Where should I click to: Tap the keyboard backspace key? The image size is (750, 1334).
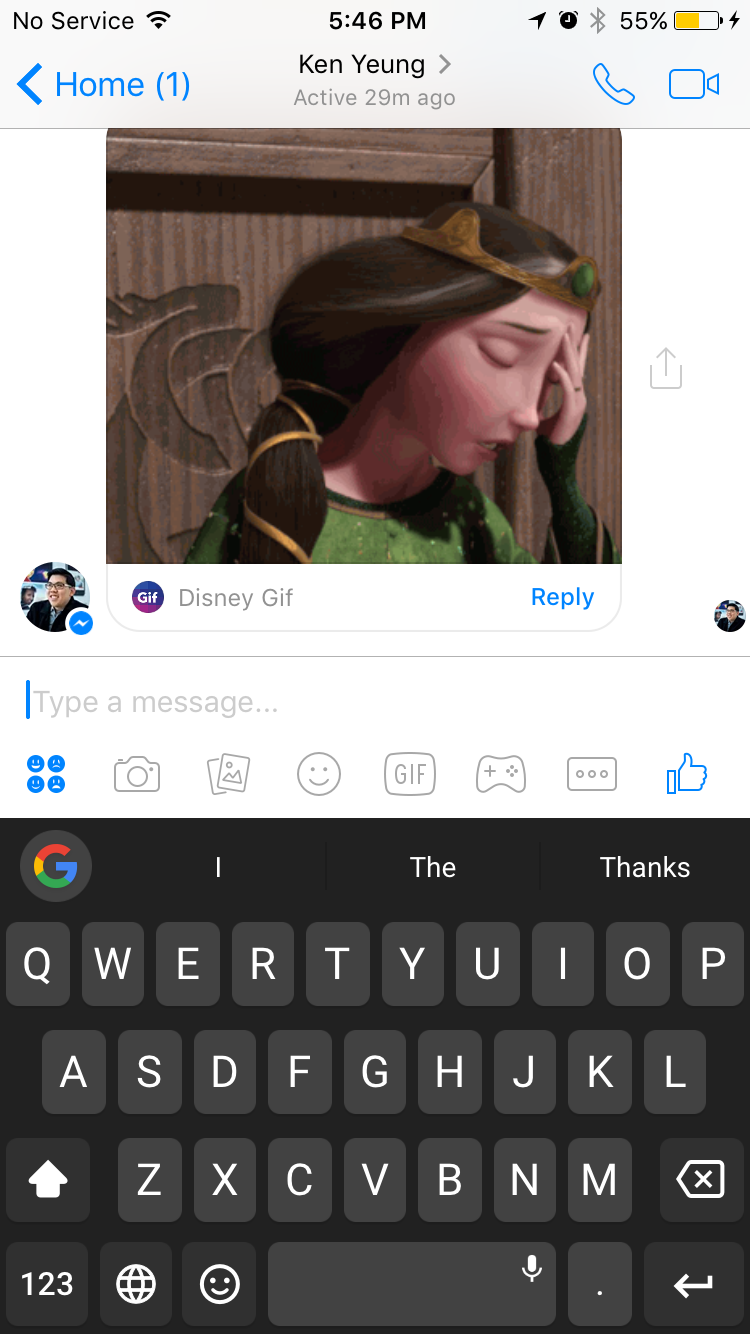coord(700,1181)
